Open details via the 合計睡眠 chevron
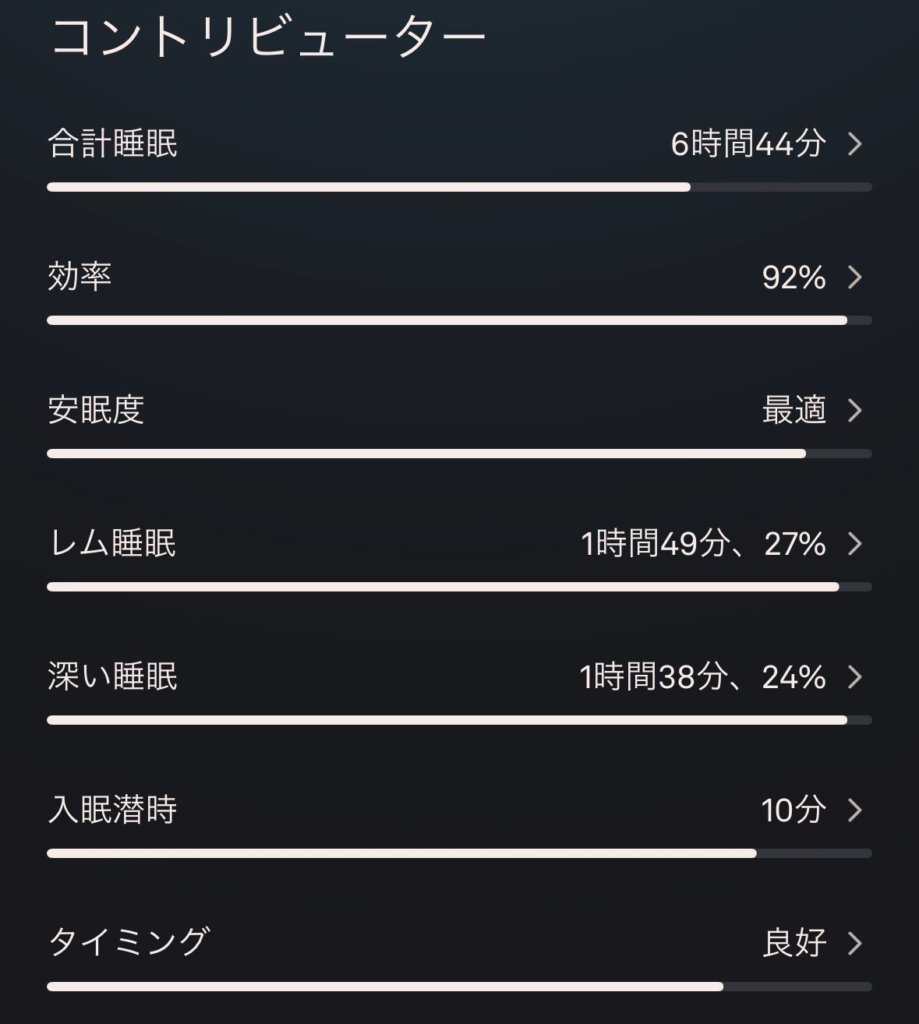Screen dimensions: 919x1024 point(855,144)
